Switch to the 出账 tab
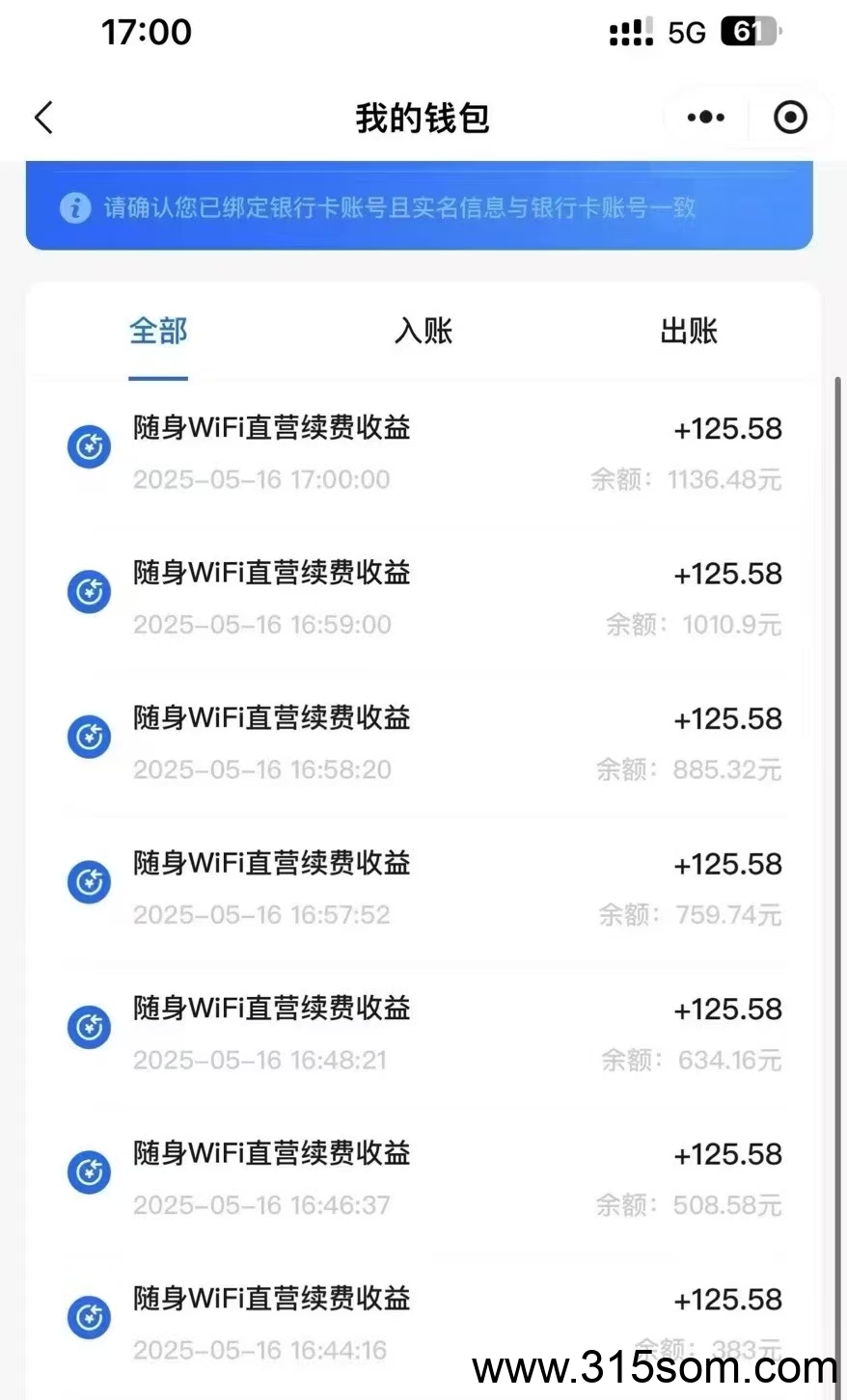 click(x=689, y=331)
